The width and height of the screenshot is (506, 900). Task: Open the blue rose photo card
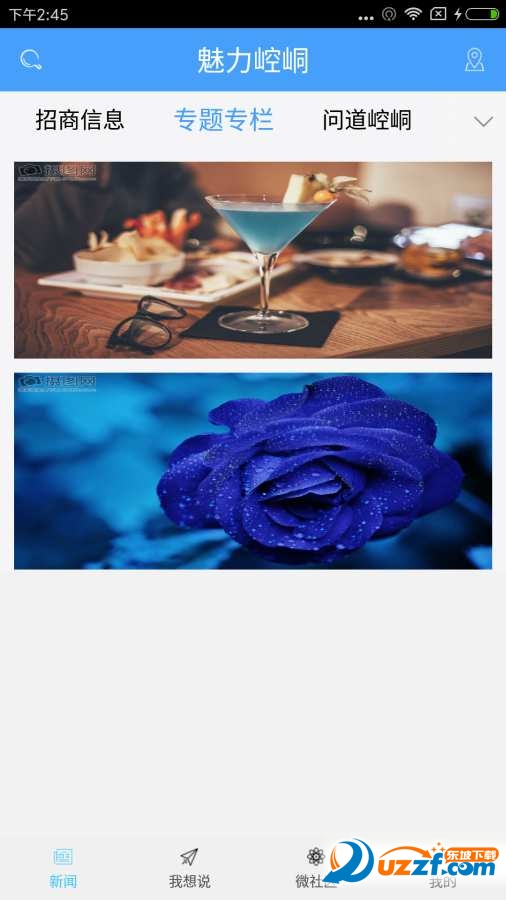pos(253,471)
